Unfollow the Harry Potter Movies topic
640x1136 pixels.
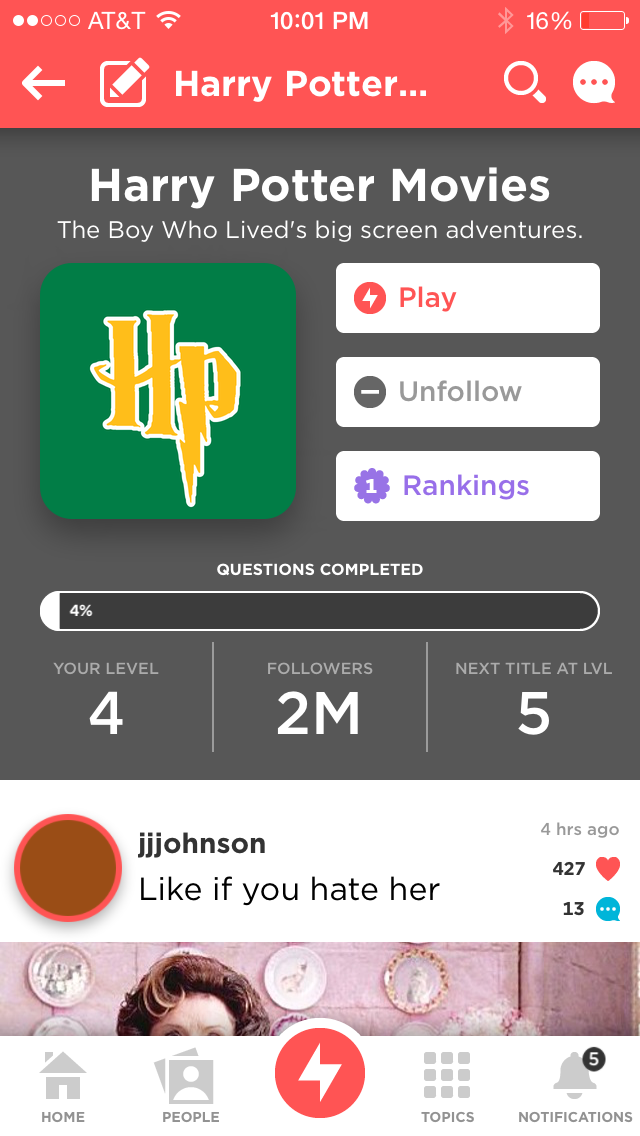(467, 392)
